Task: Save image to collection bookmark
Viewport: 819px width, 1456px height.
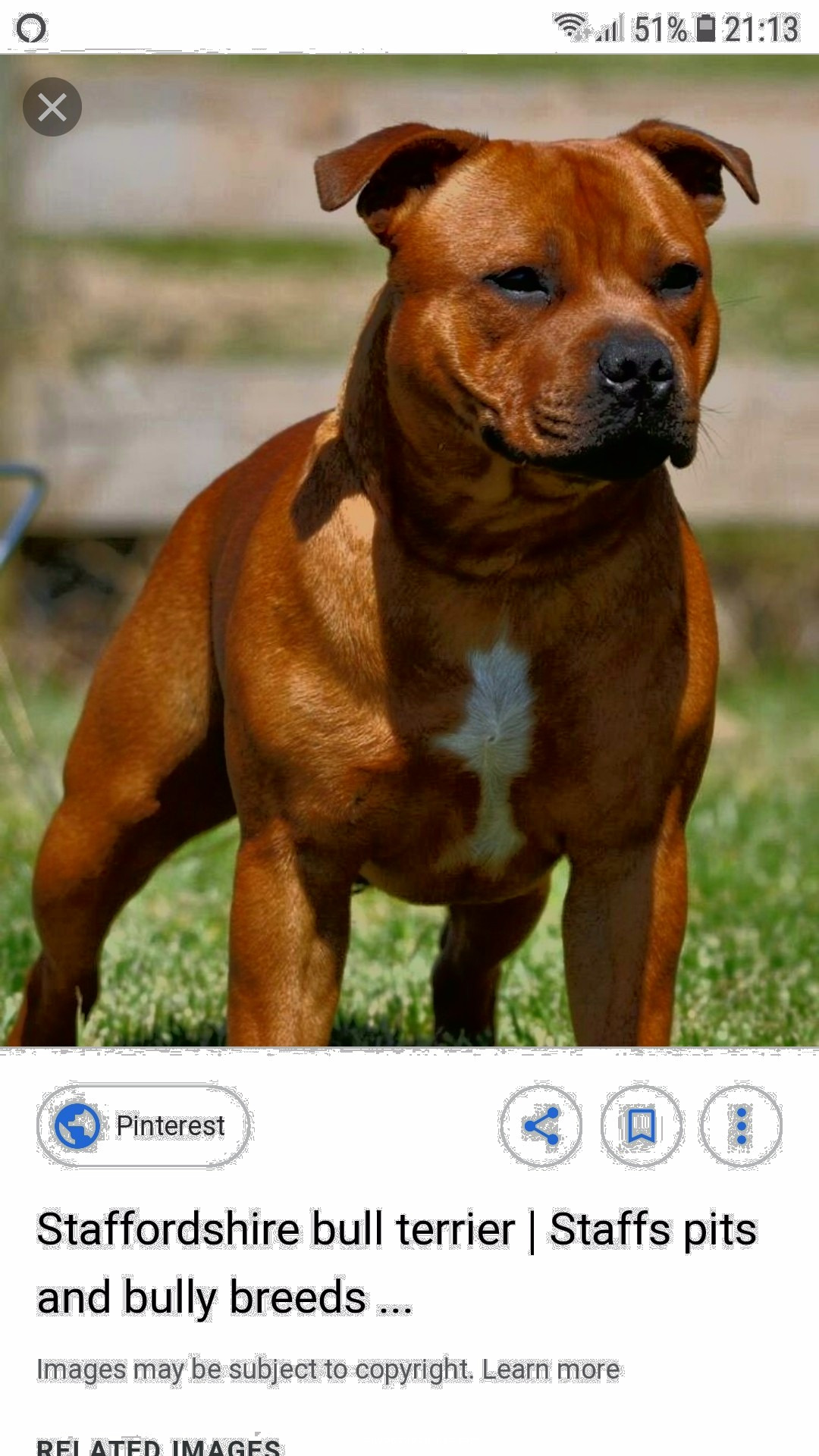Action: pos(642,1126)
